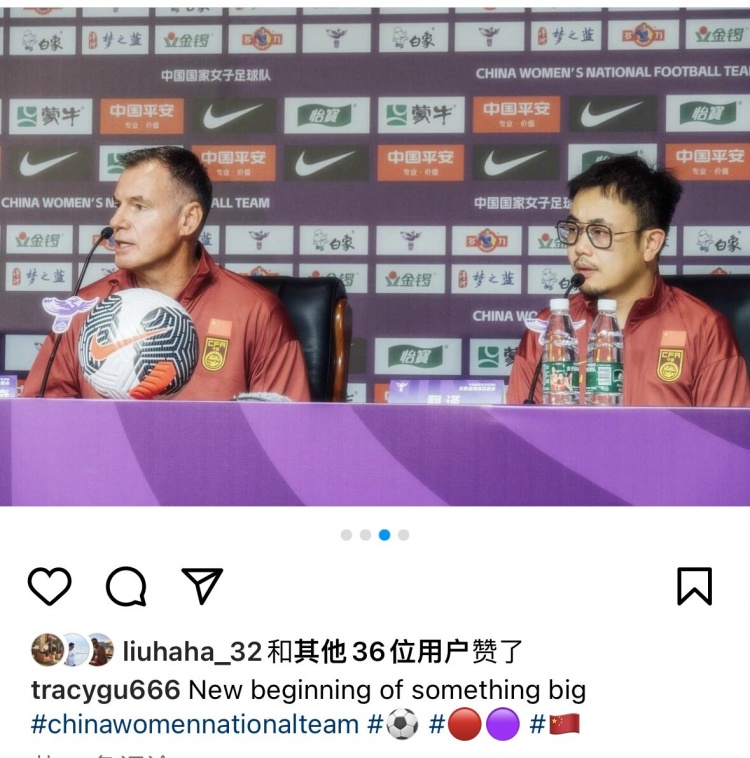
Task: Open the #chinawomennationalteam hashtag
Action: 194,724
